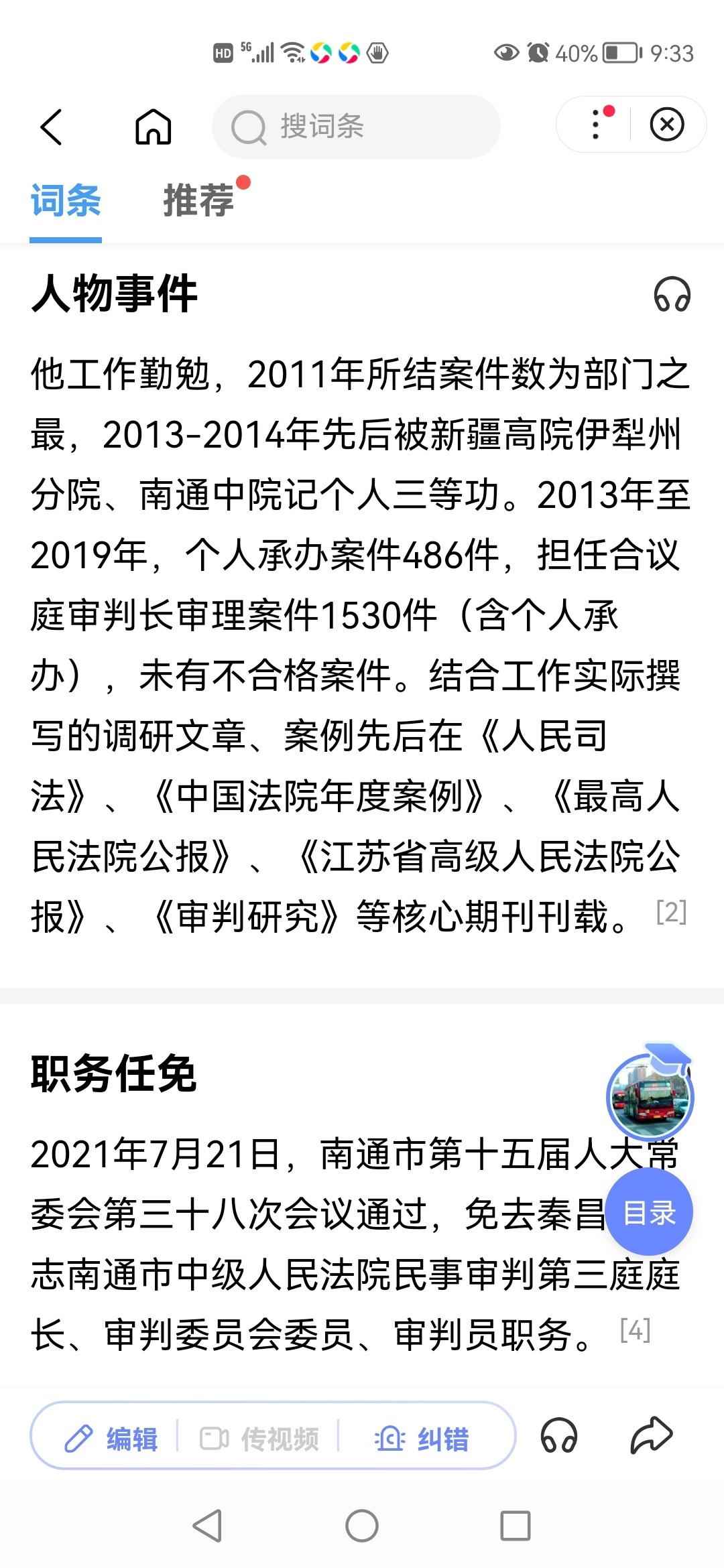This screenshot has width=724, height=1568.
Task: Go back to the previous page
Action: click(52, 127)
